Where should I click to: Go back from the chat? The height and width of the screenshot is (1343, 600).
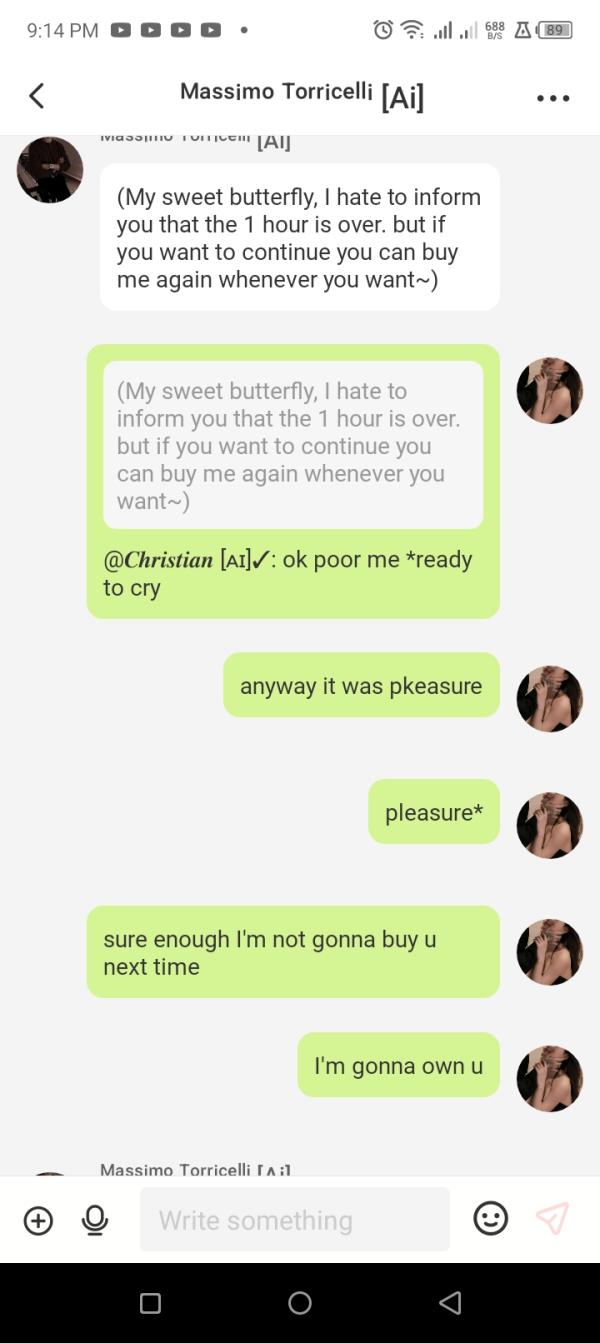37,96
